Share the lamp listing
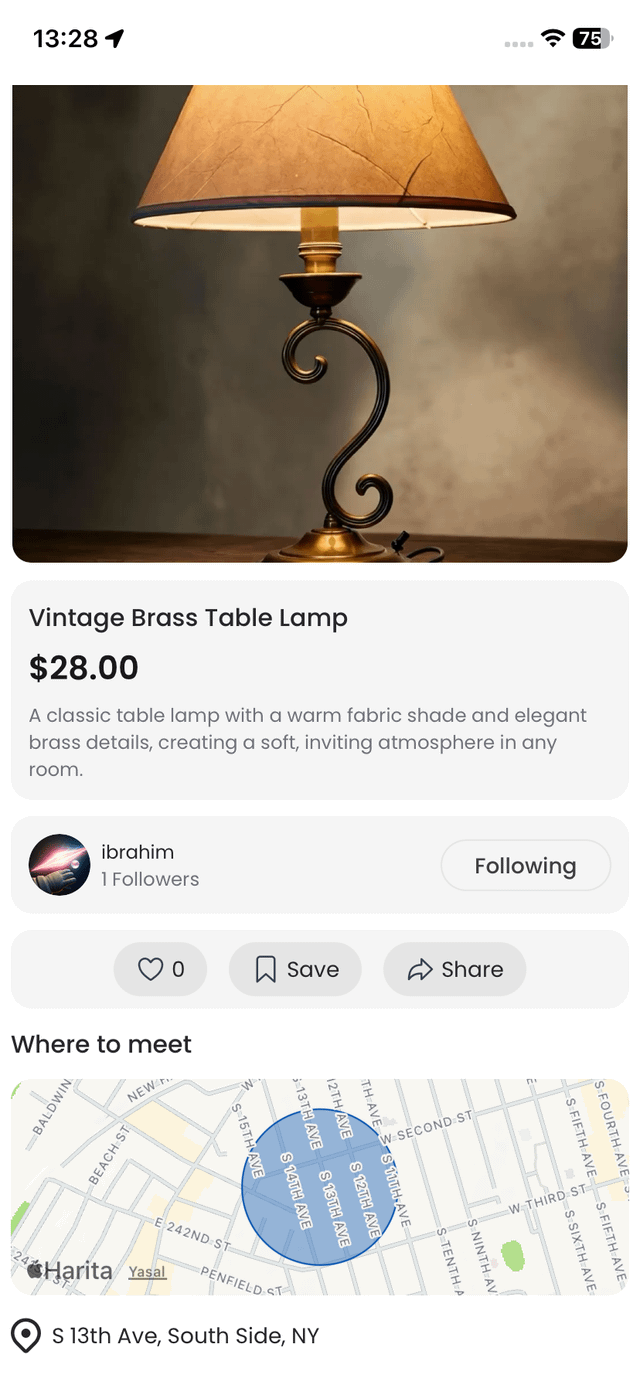 coord(454,969)
